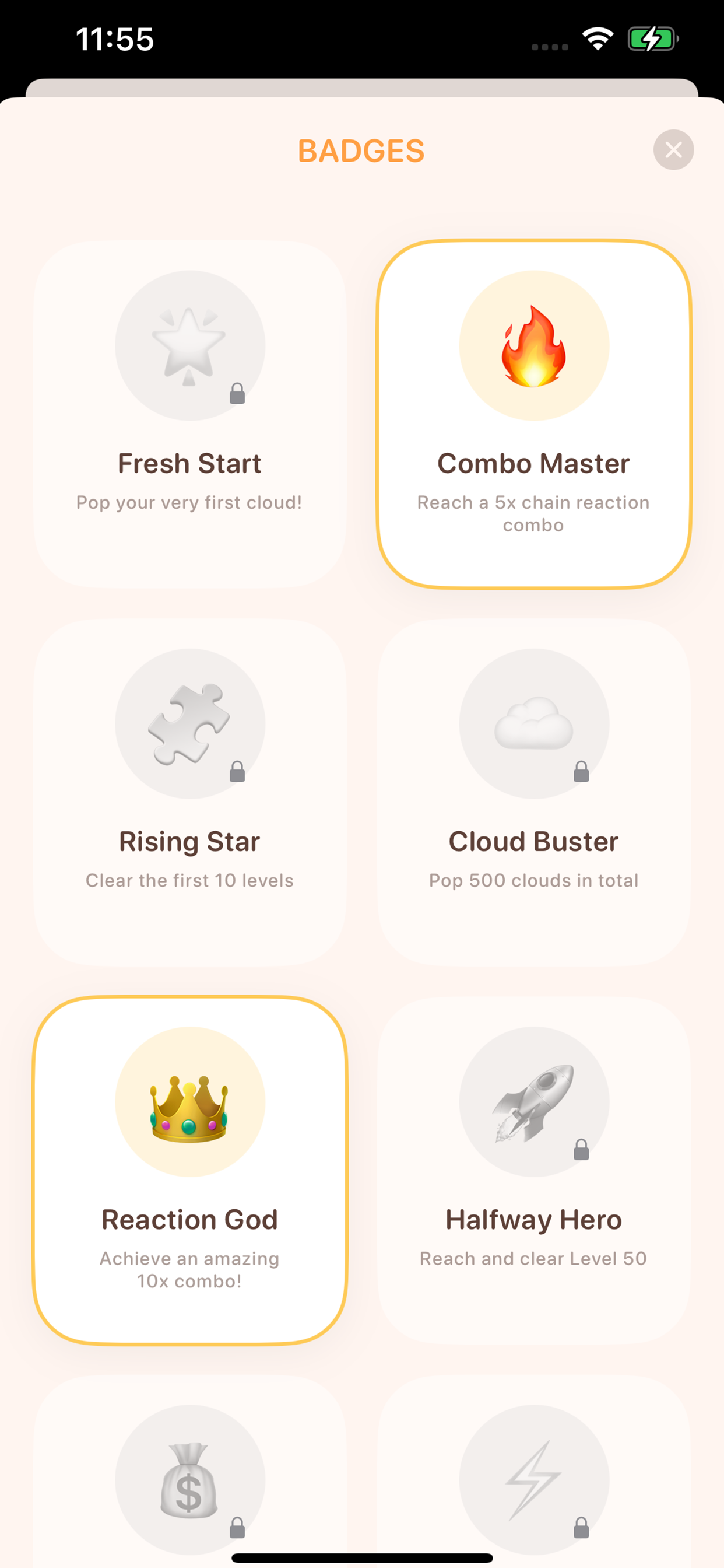Close the Badges sheet
This screenshot has height=1568, width=724.
point(673,150)
